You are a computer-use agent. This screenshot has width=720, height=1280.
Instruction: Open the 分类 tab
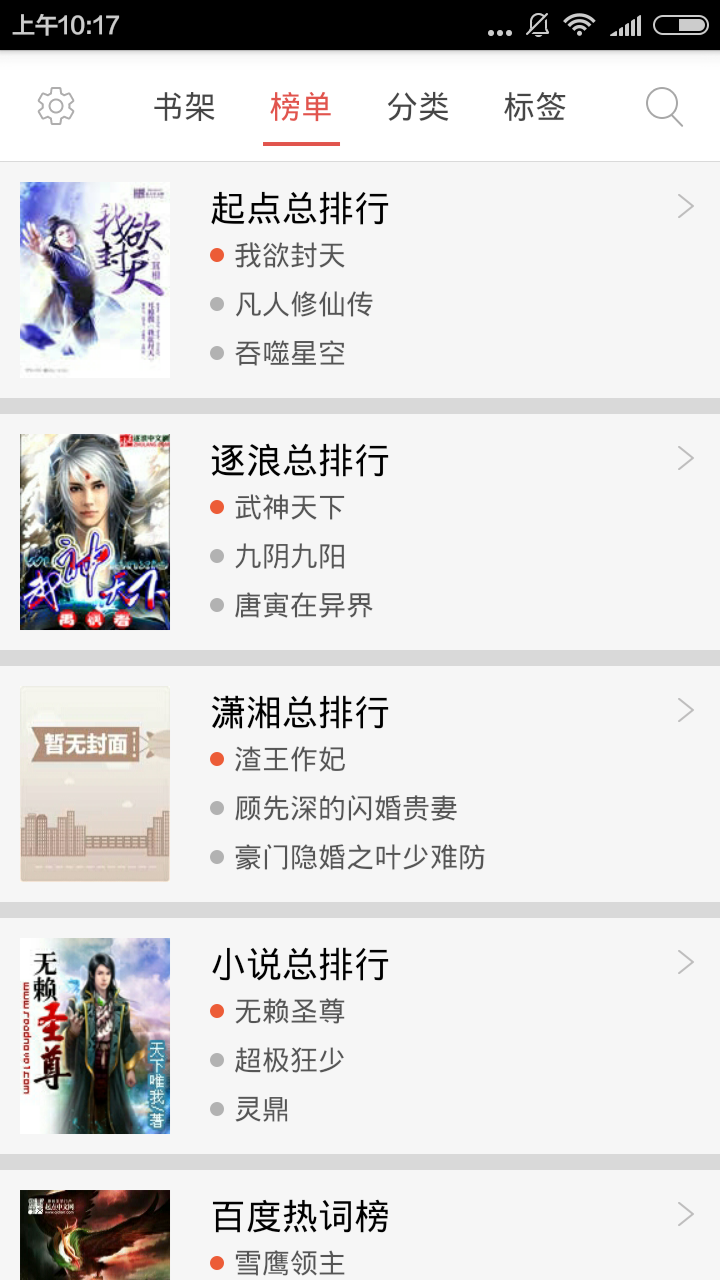coord(420,108)
